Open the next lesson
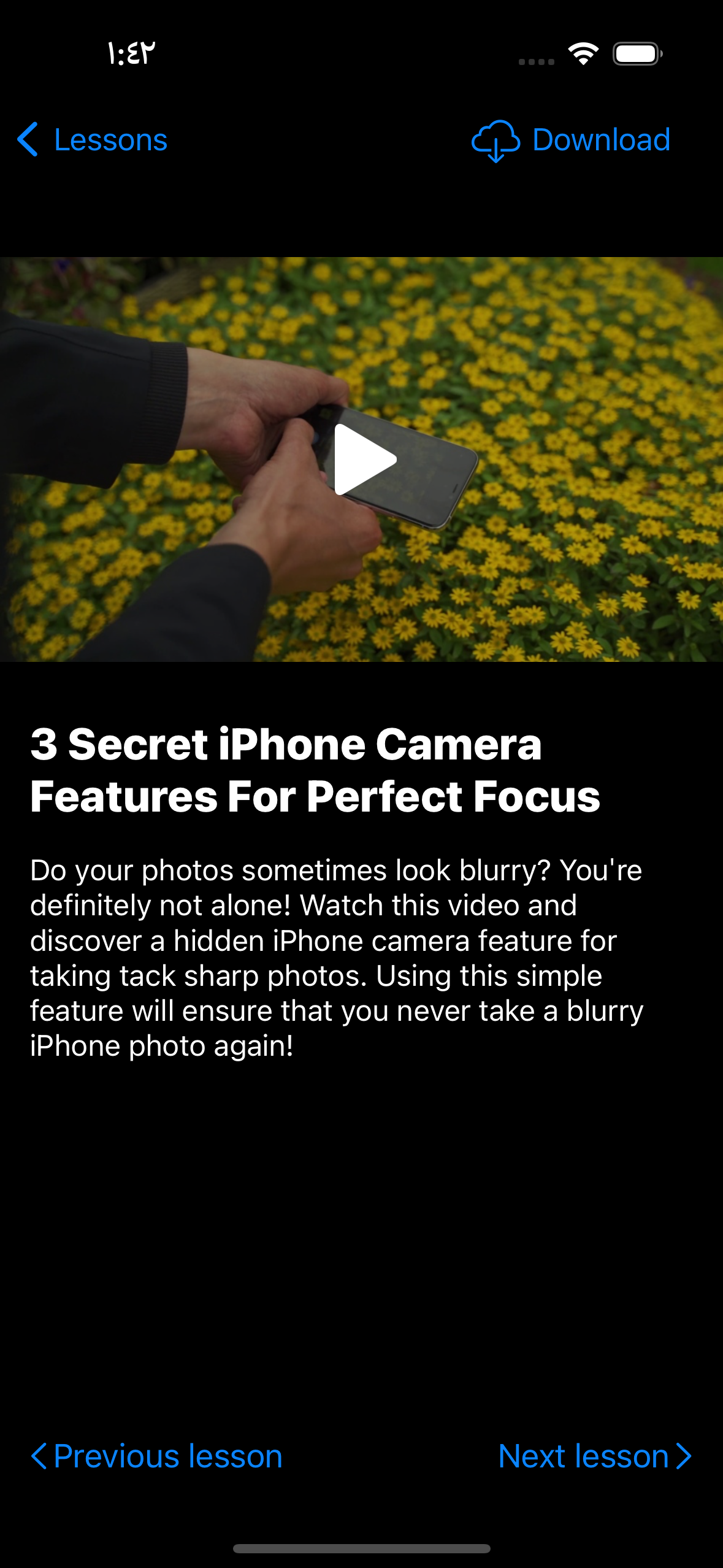Viewport: 723px width, 1568px height. pos(594,1456)
